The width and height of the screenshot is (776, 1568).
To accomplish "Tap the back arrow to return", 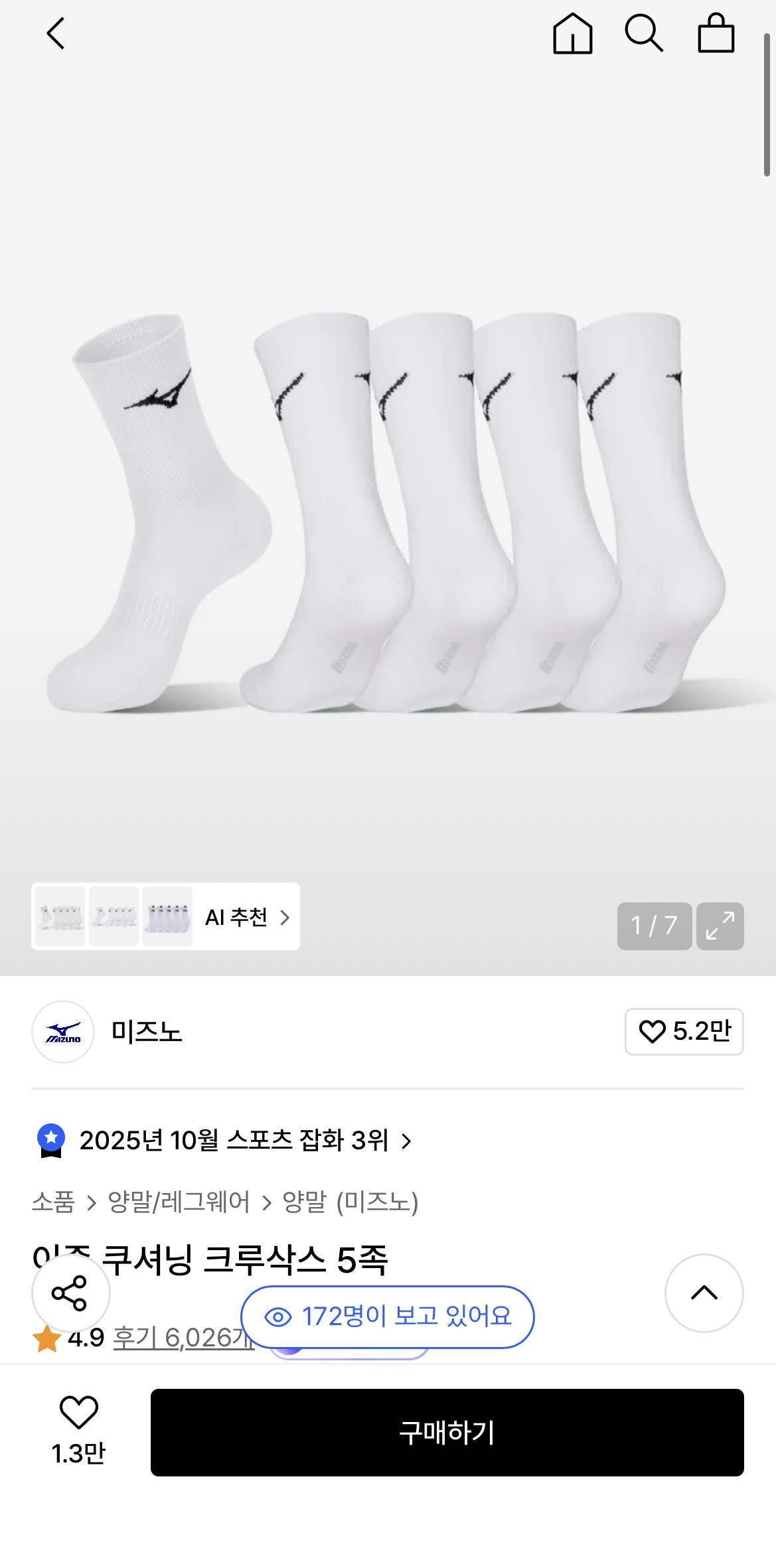I will click(56, 35).
